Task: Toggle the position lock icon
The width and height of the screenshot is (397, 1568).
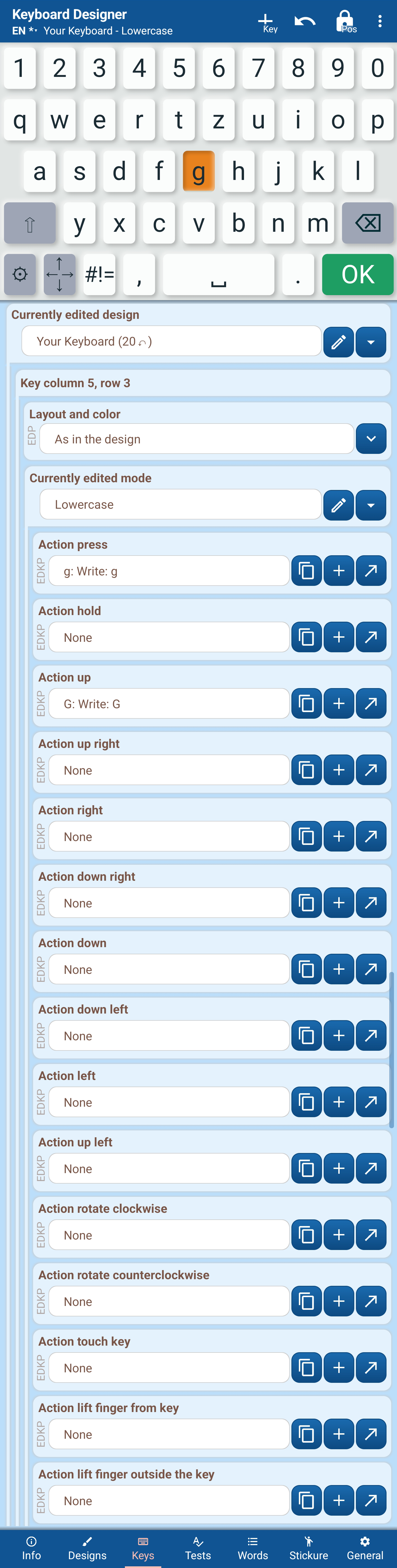Action: [345, 22]
